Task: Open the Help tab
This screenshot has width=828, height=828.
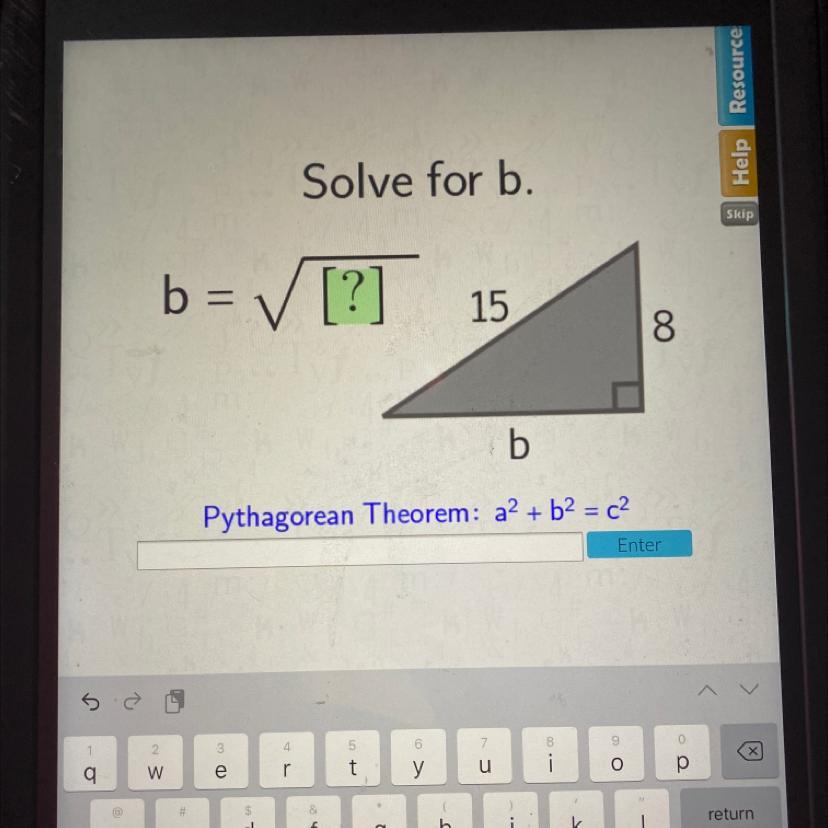Action: (x=737, y=162)
